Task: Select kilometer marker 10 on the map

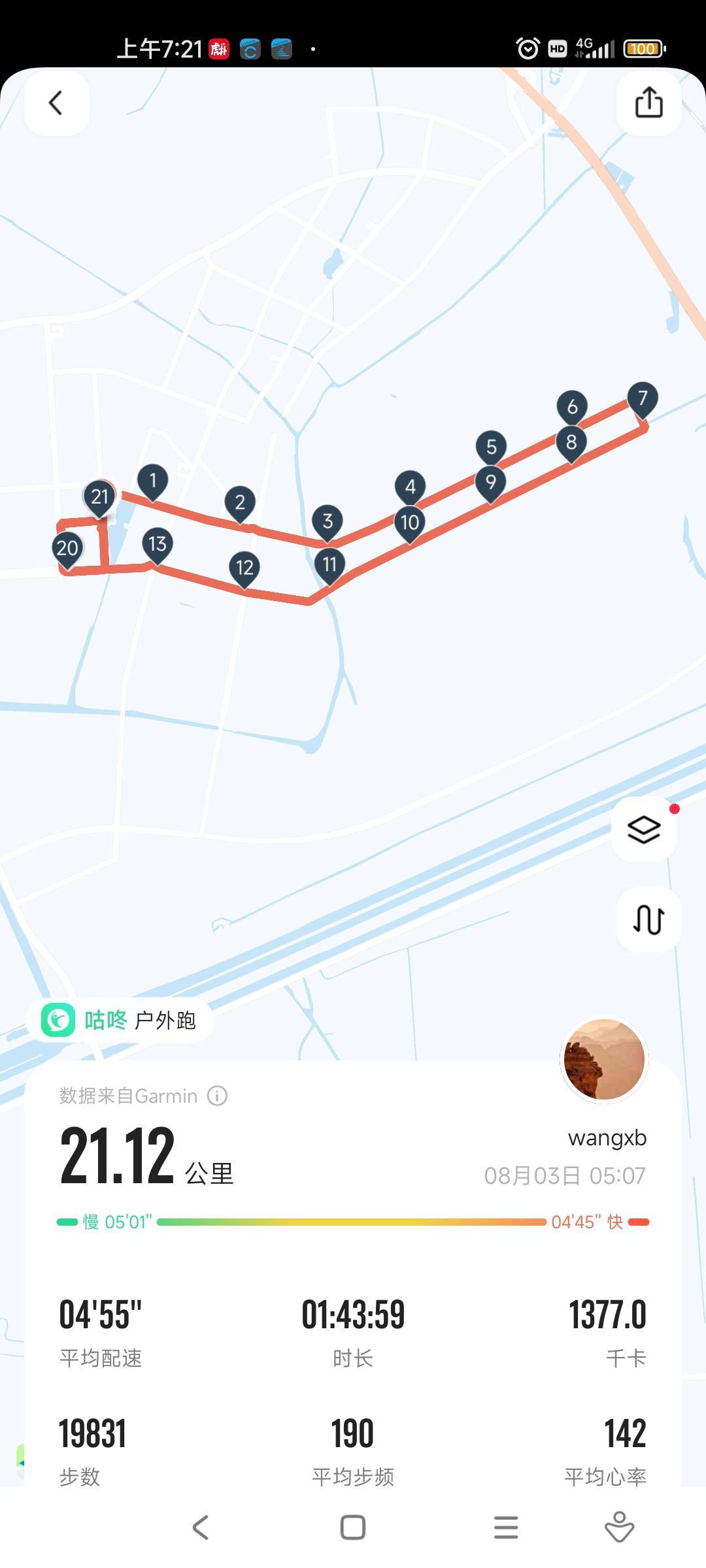Action: tap(410, 521)
